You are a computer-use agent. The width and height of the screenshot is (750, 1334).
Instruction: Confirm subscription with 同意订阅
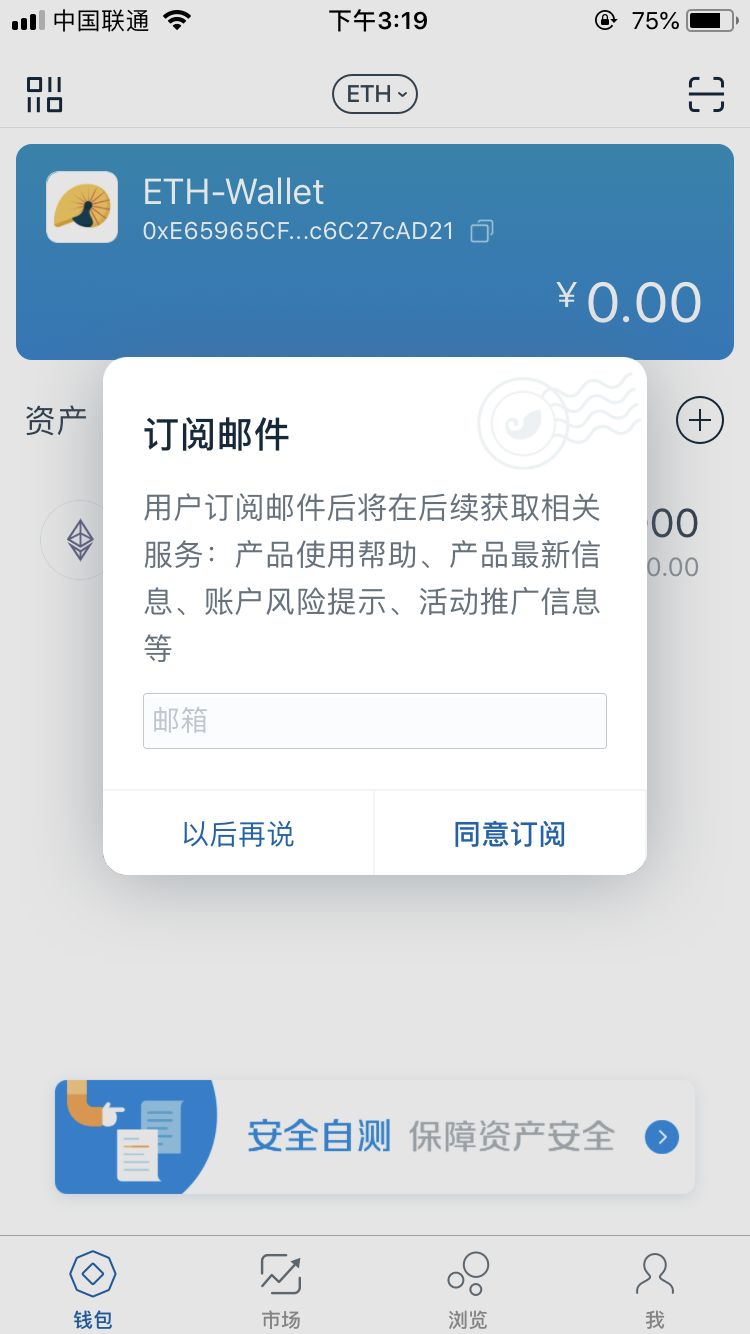point(510,833)
